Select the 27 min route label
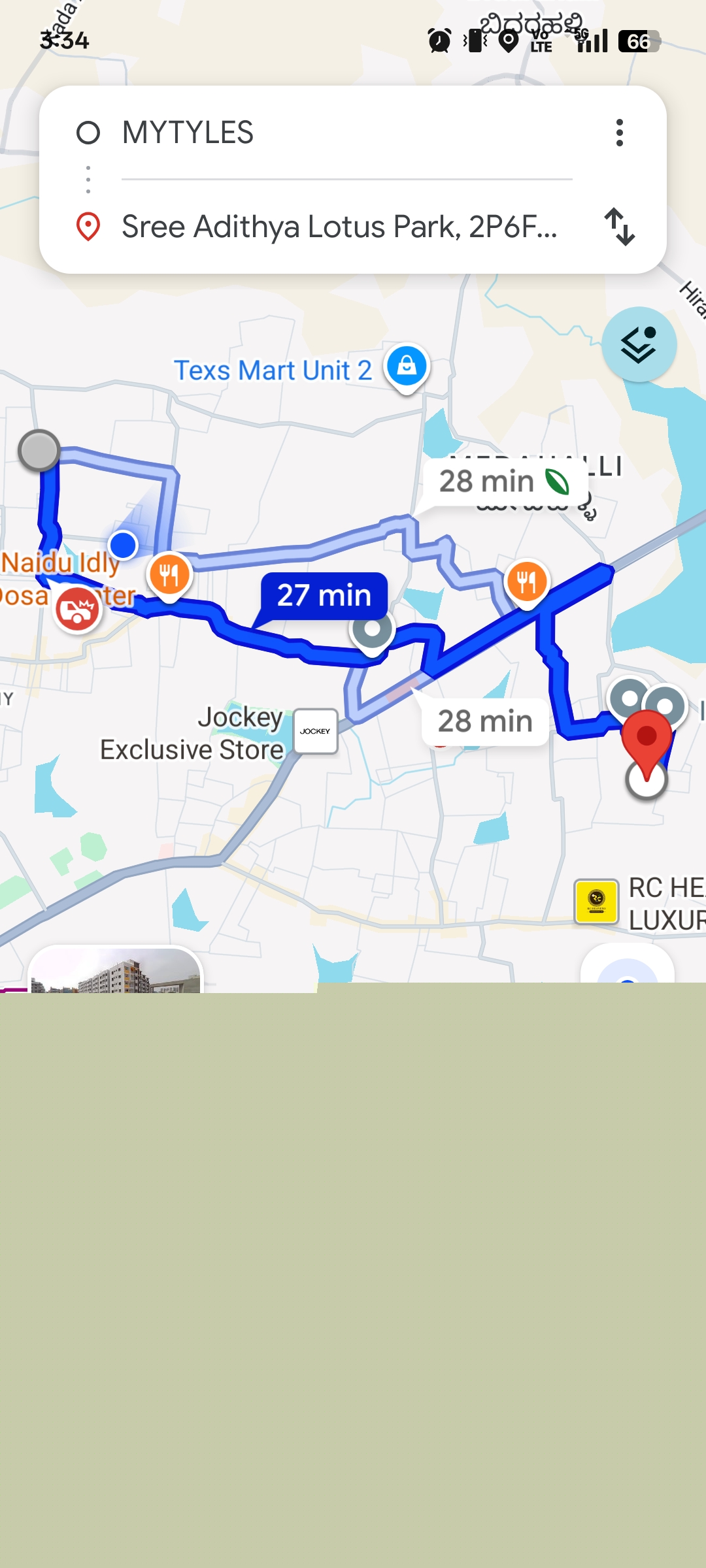The image size is (706, 1568). tap(324, 595)
